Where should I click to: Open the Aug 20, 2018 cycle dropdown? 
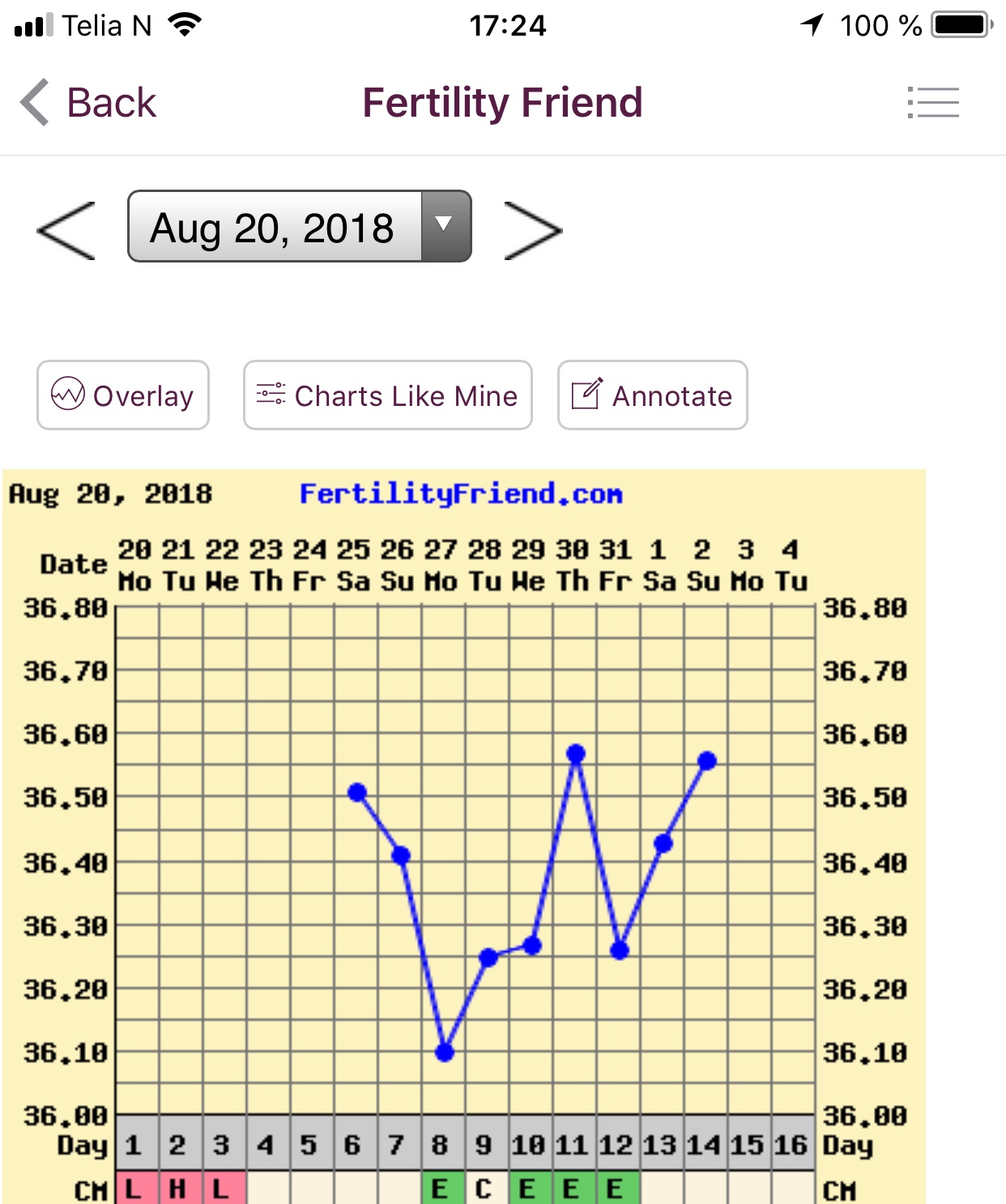[x=299, y=227]
